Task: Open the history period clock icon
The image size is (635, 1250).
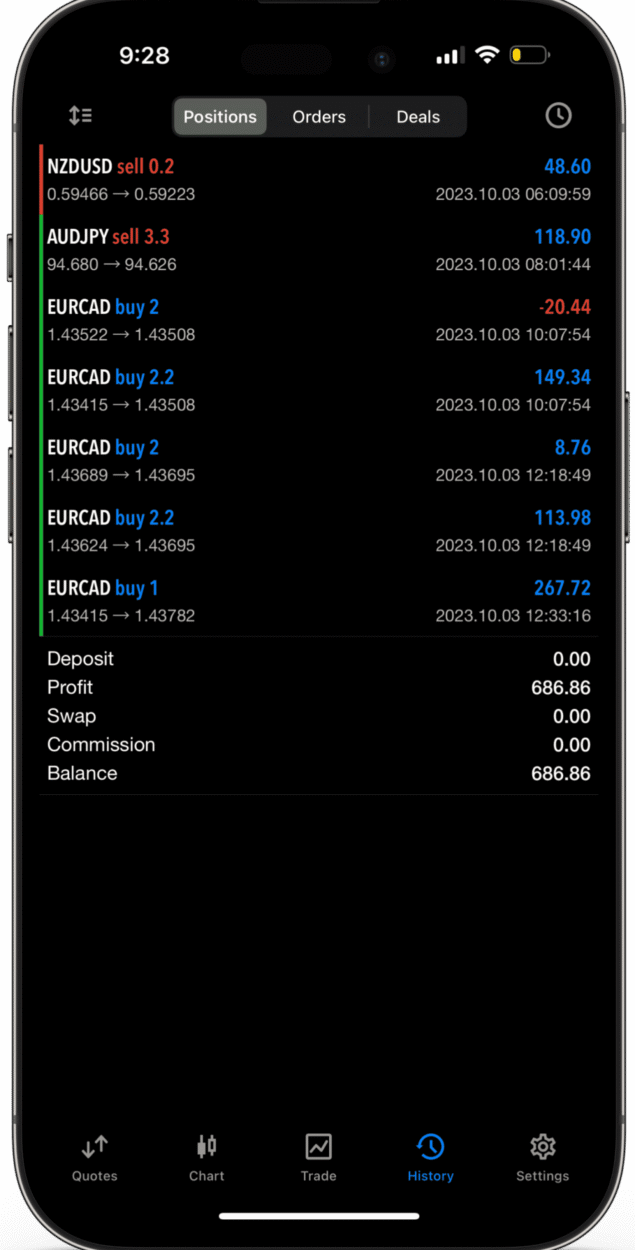Action: click(x=558, y=116)
